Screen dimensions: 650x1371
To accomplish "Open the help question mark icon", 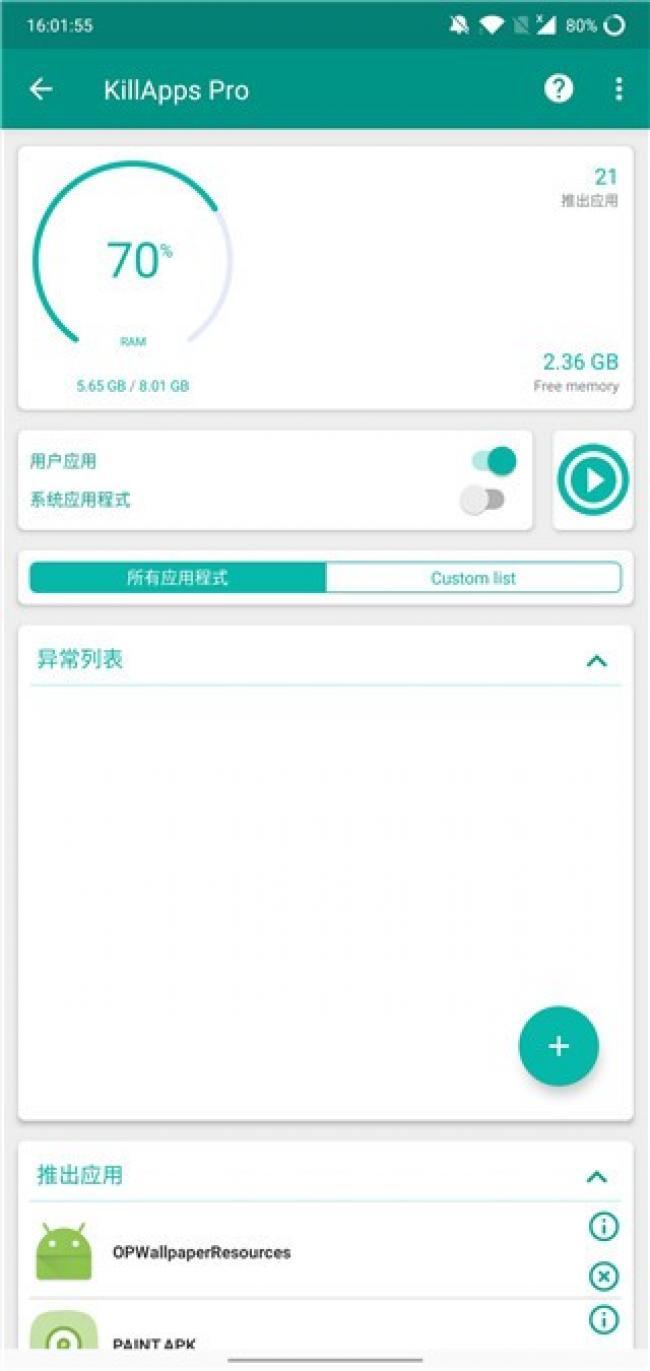I will pyautogui.click(x=558, y=89).
